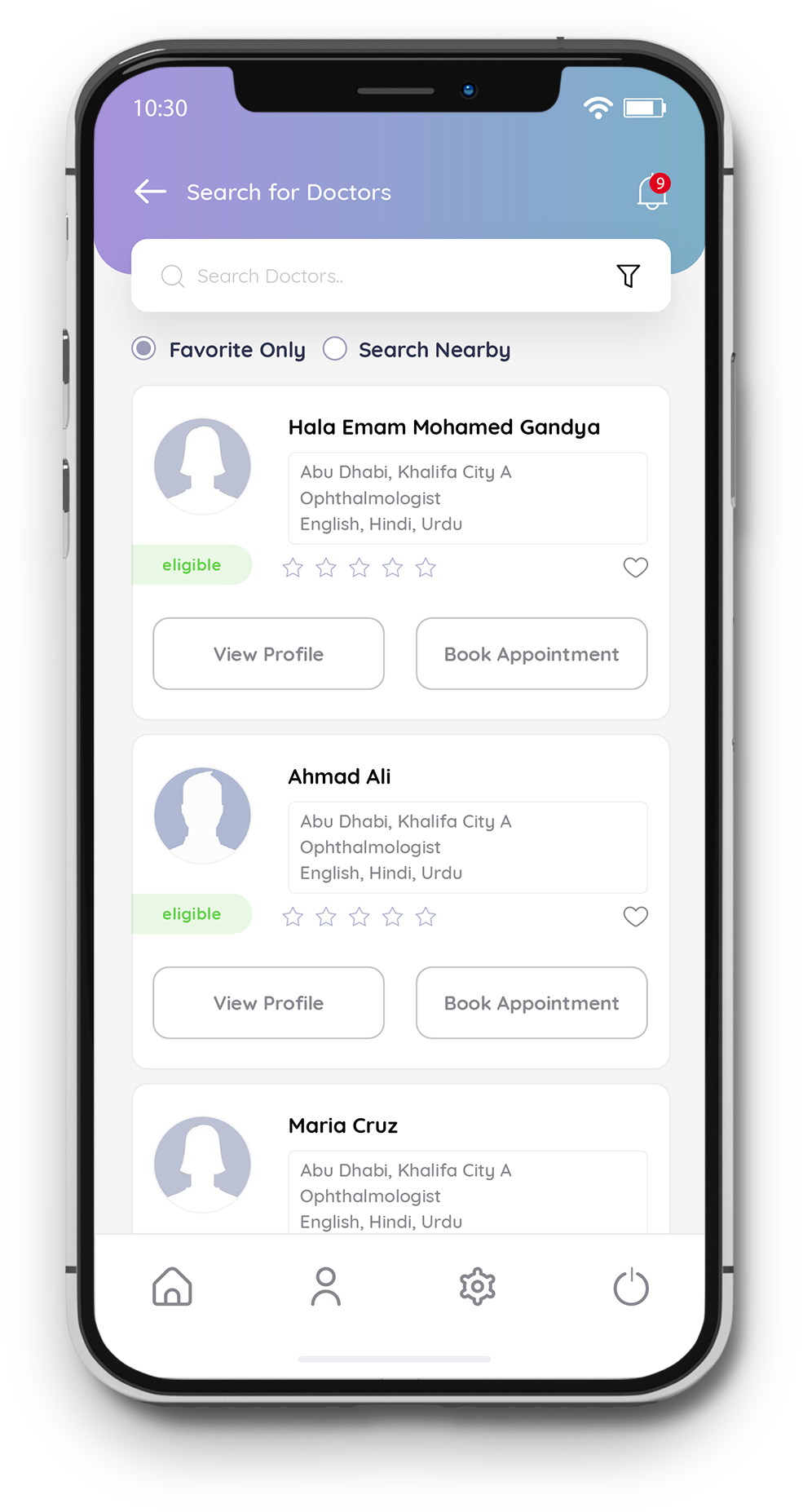Open the settings gear tab

point(478,1287)
